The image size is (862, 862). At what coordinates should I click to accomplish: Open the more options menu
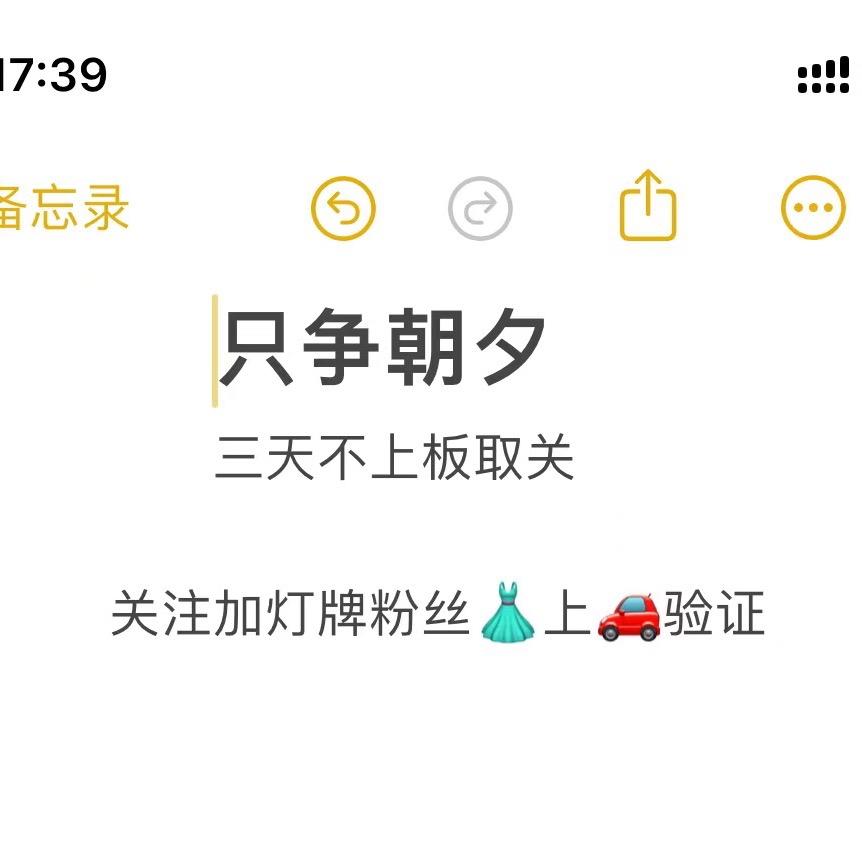pos(813,207)
